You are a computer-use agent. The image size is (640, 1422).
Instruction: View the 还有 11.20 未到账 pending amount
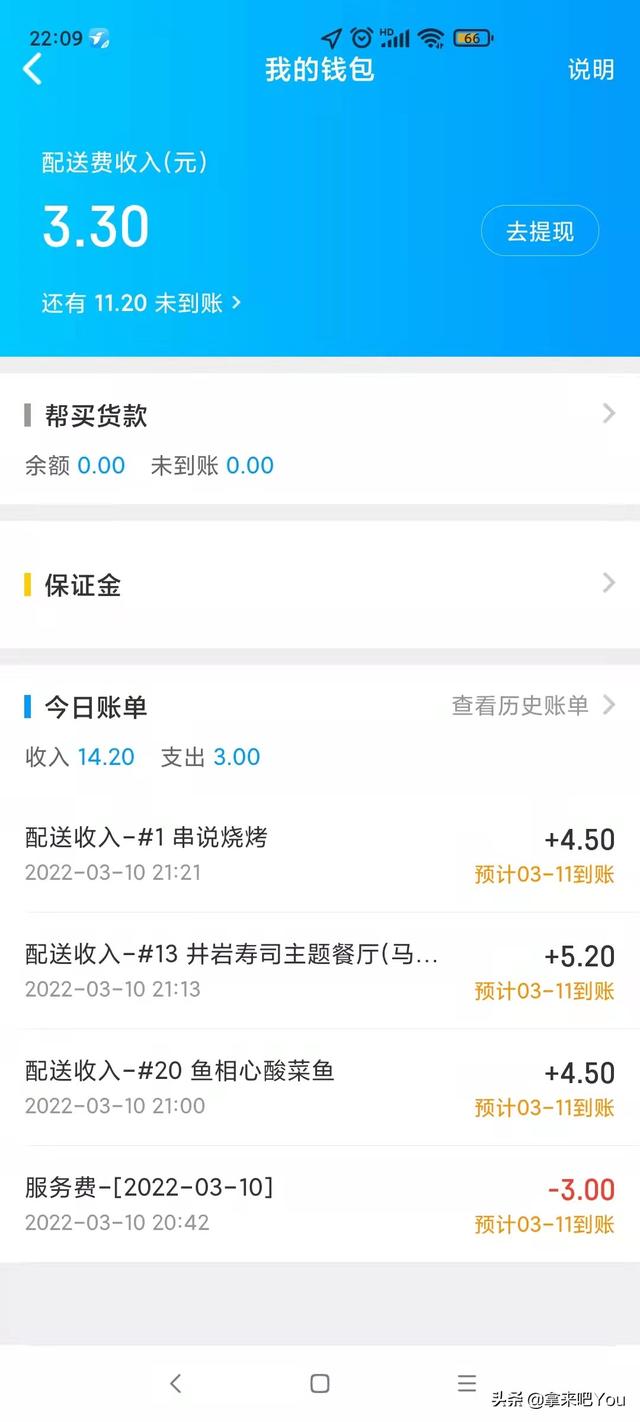pyautogui.click(x=141, y=303)
